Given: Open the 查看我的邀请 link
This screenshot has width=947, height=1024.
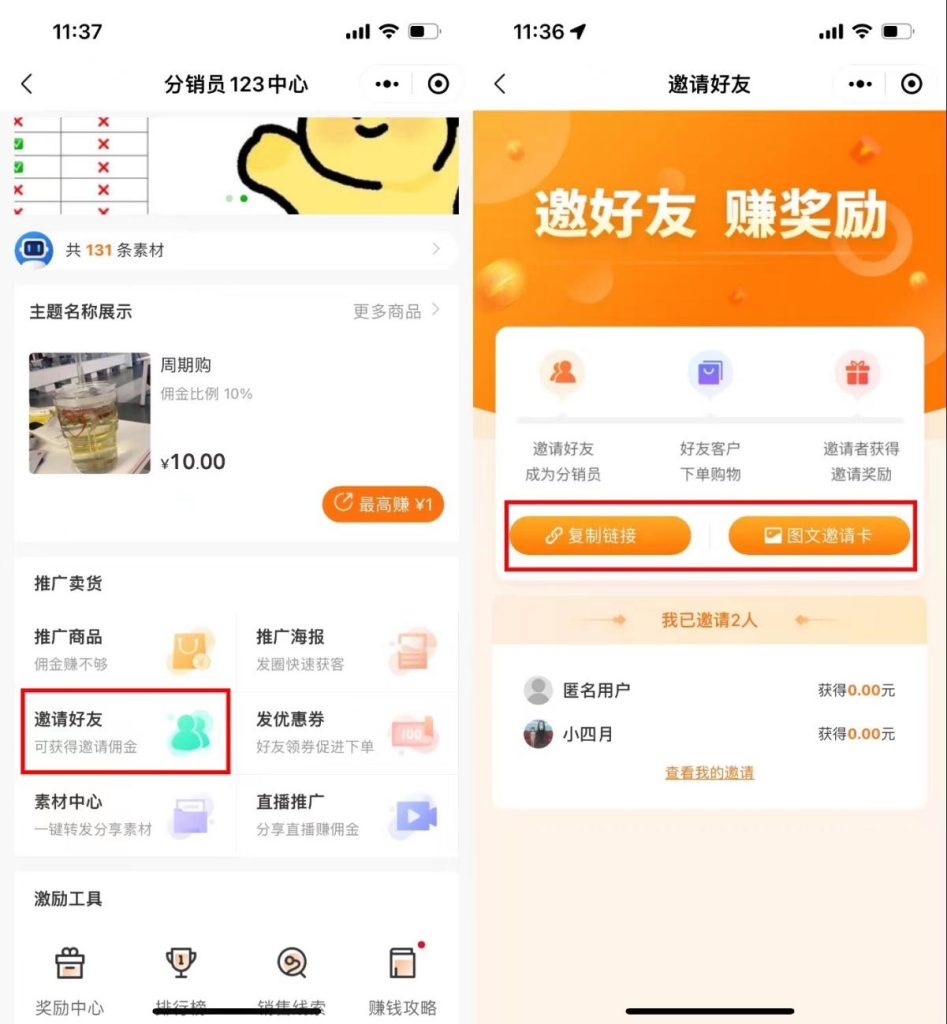Looking at the screenshot, I should coord(709,773).
